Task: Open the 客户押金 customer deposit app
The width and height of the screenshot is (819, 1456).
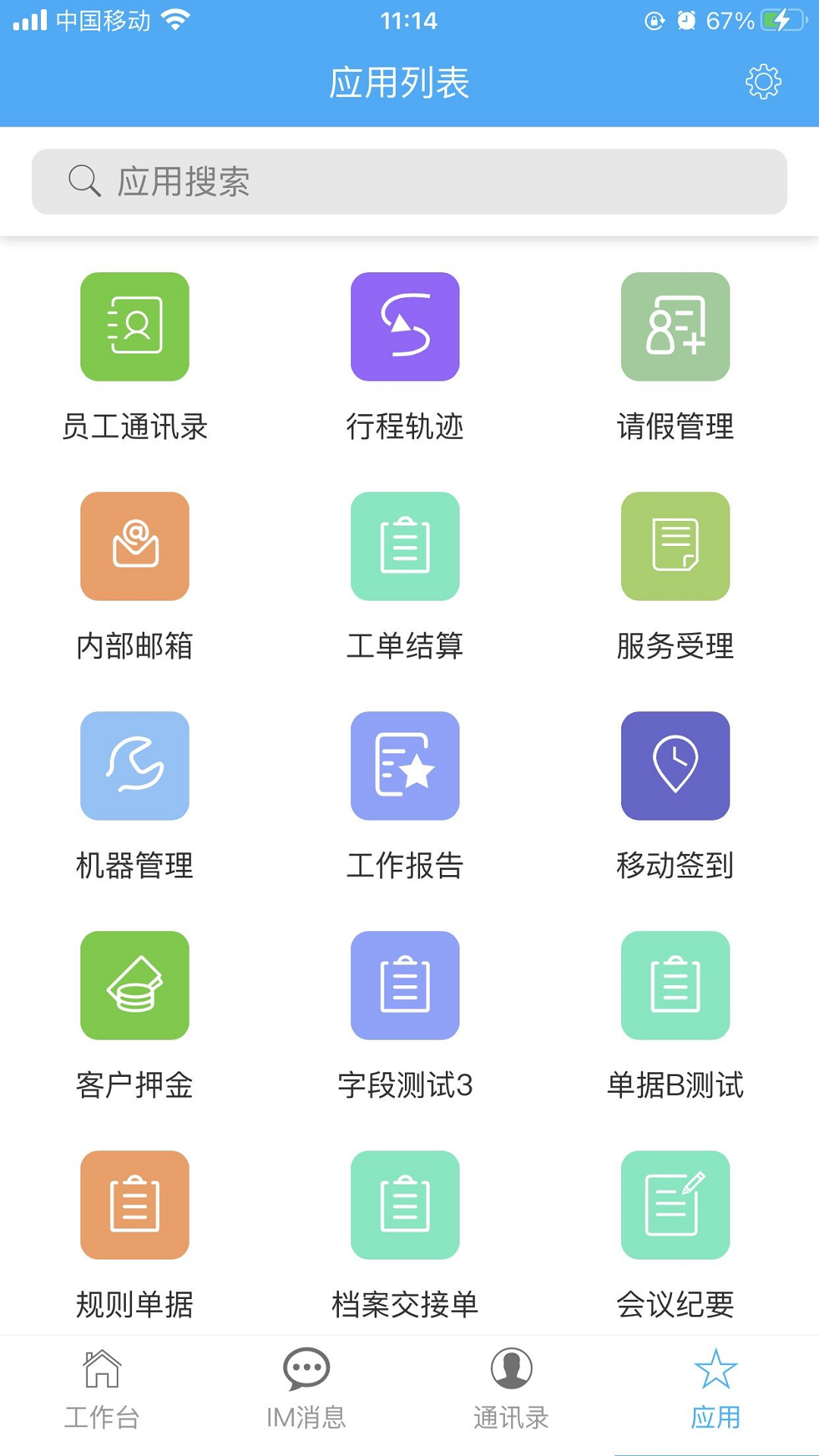Action: point(134,986)
